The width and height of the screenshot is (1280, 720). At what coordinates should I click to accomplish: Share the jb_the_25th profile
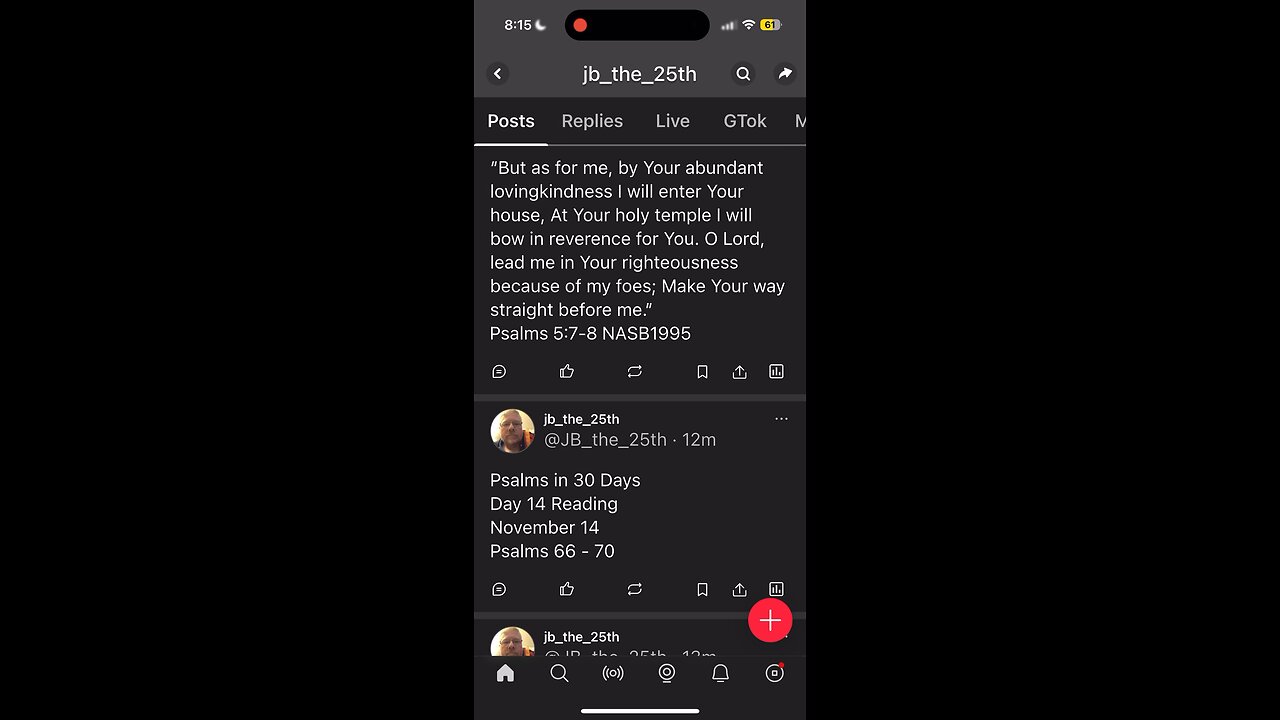(785, 73)
